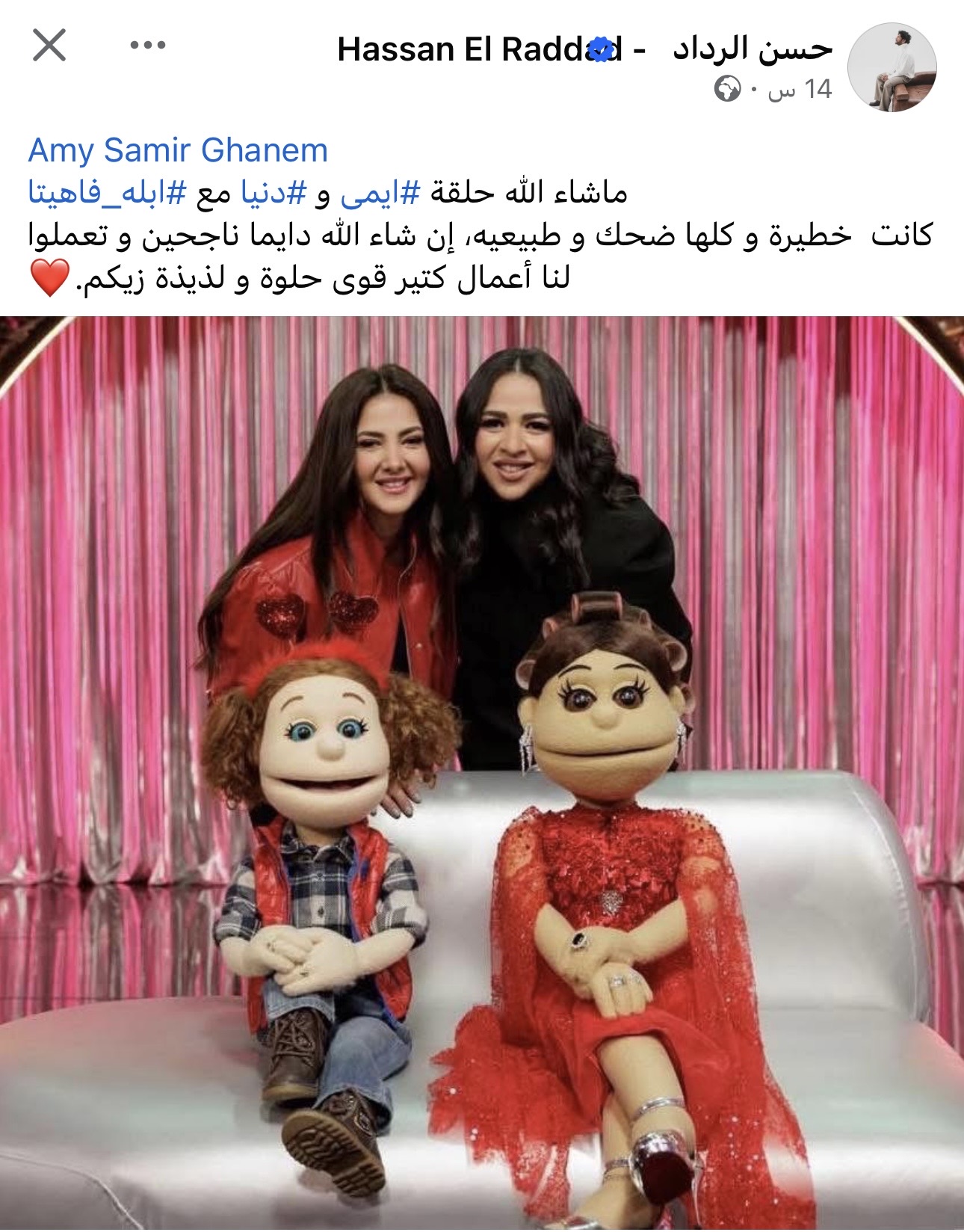Close the post view

49,46
